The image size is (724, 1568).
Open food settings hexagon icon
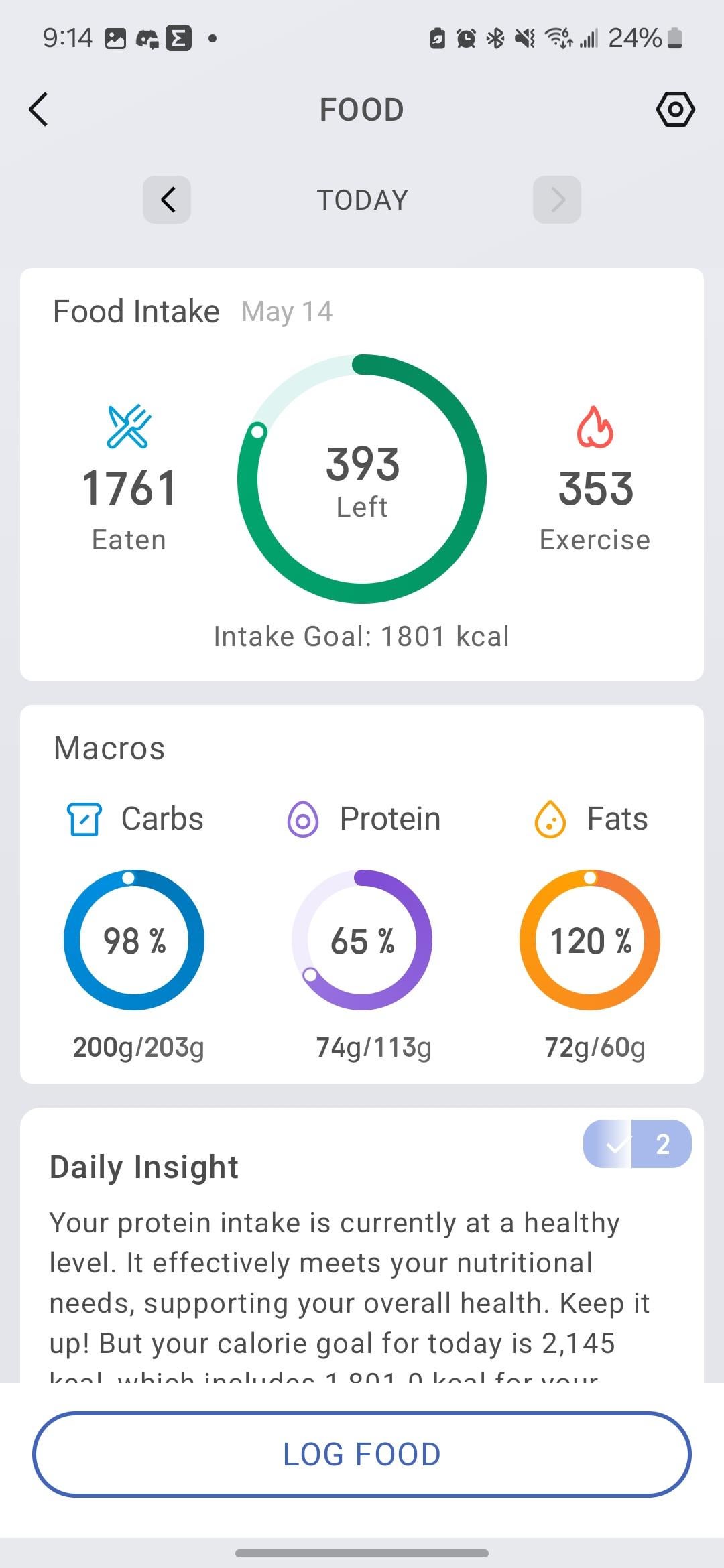coord(675,109)
